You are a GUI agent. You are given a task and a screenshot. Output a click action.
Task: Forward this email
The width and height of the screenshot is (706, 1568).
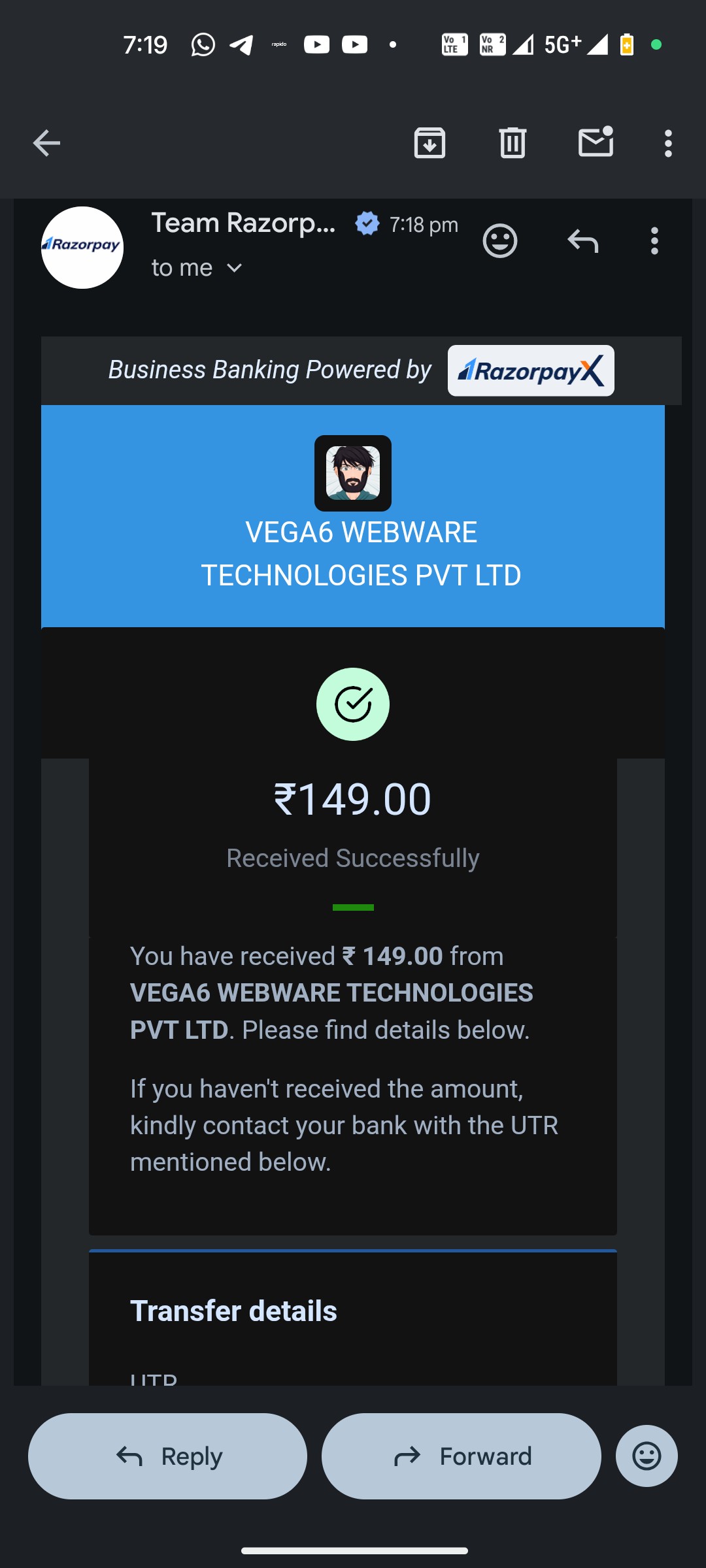[462, 1456]
